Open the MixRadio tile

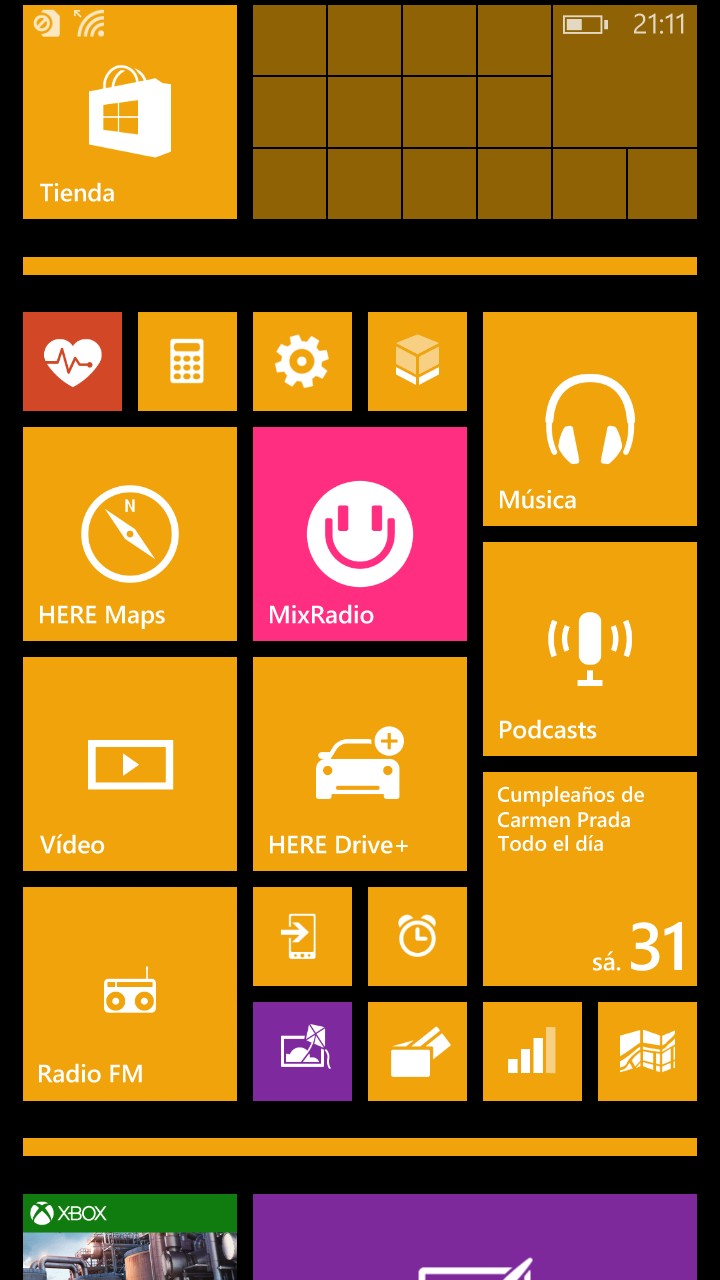pos(359,534)
